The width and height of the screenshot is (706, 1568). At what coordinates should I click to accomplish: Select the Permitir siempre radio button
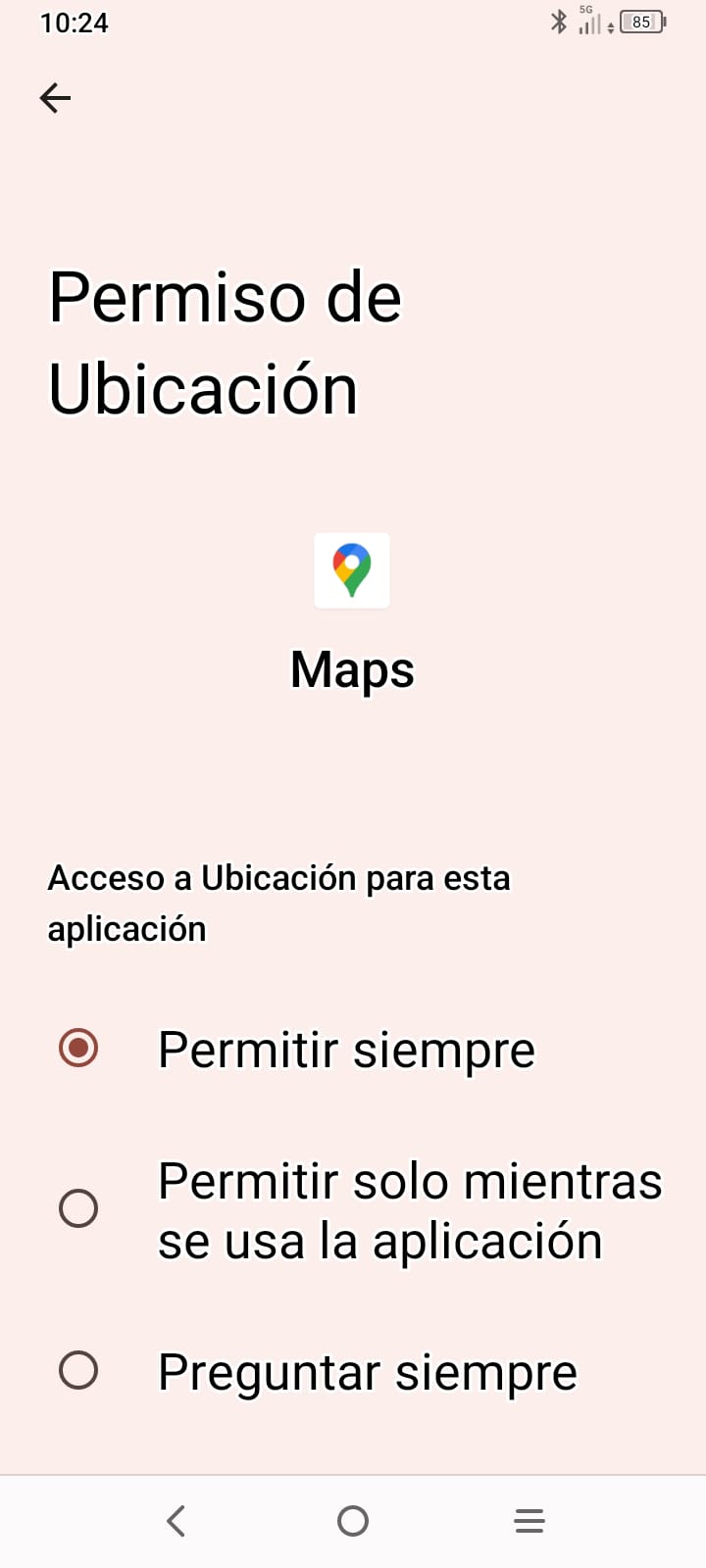point(79,1048)
